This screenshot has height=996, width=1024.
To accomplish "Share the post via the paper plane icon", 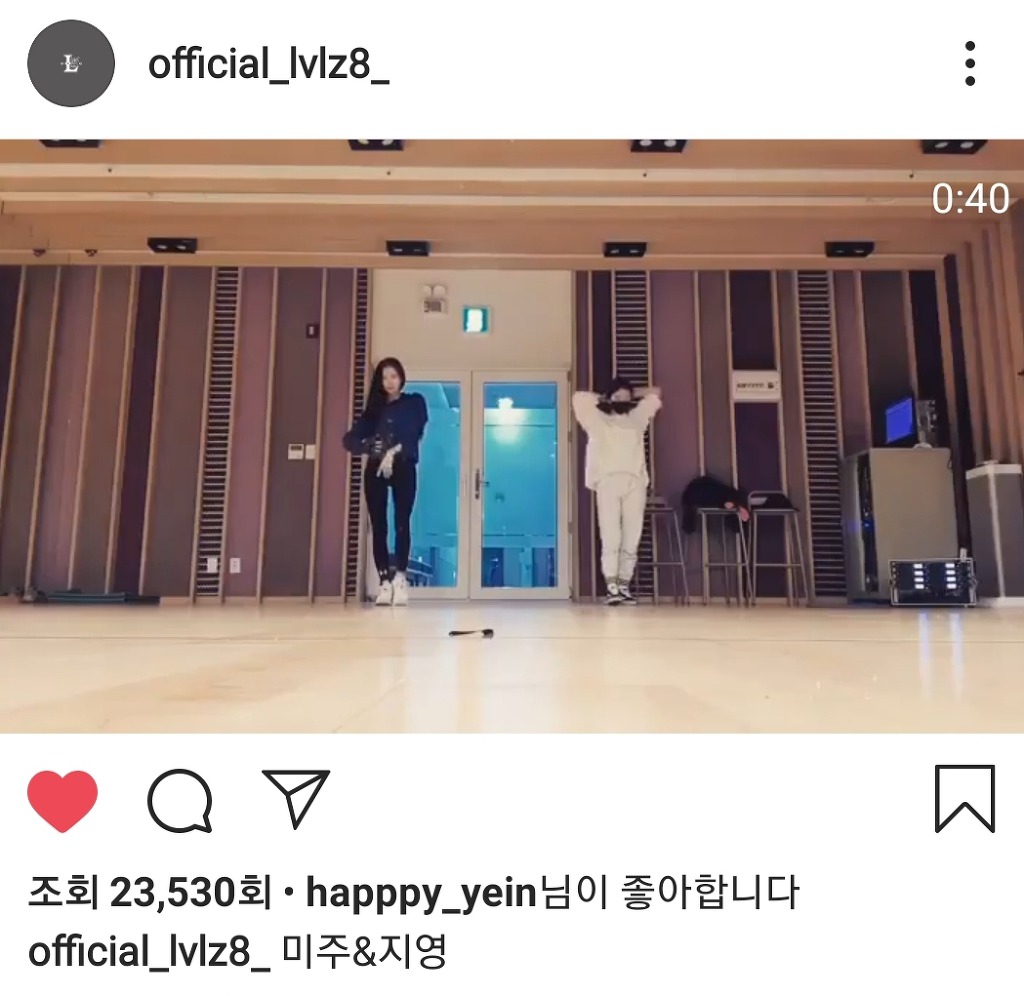I will coord(296,799).
